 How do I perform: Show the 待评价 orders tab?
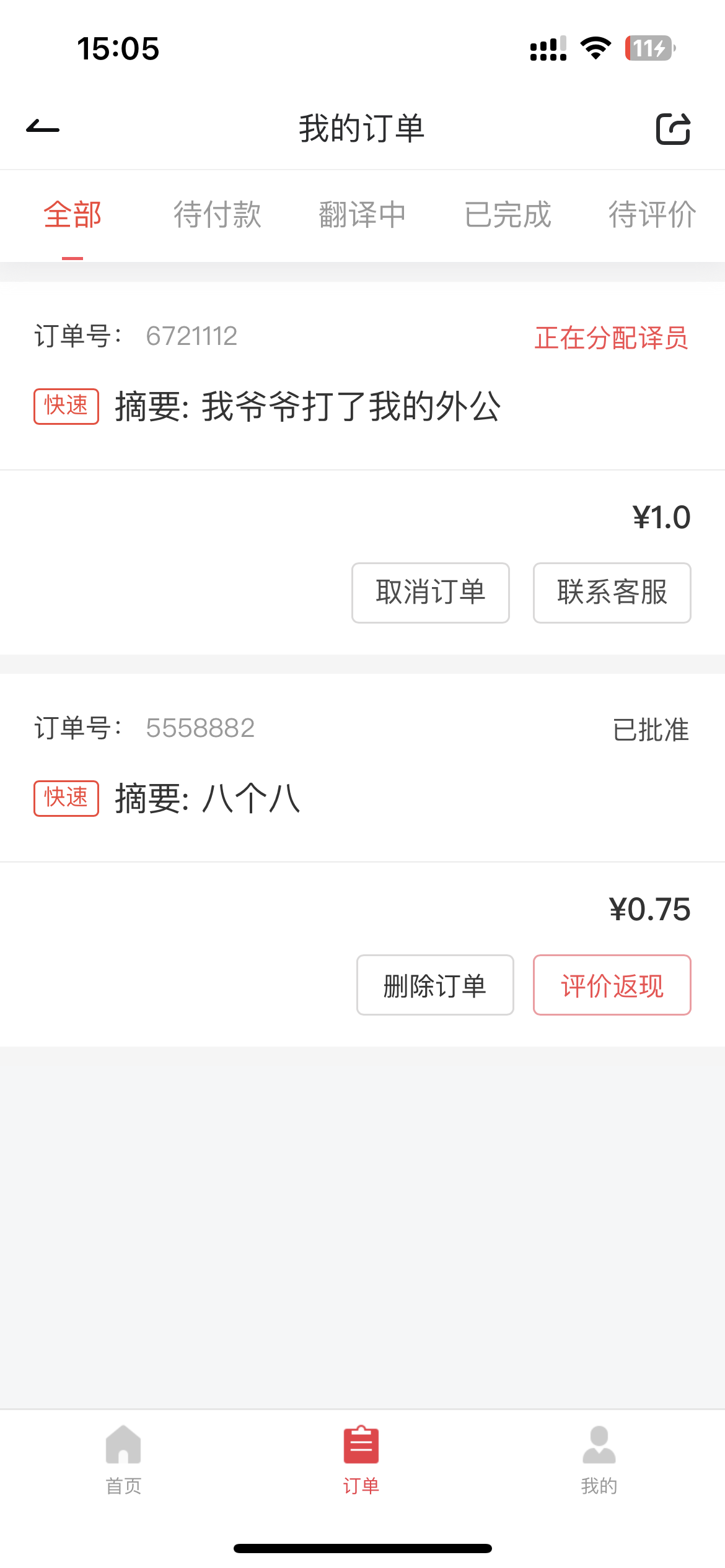pos(652,215)
